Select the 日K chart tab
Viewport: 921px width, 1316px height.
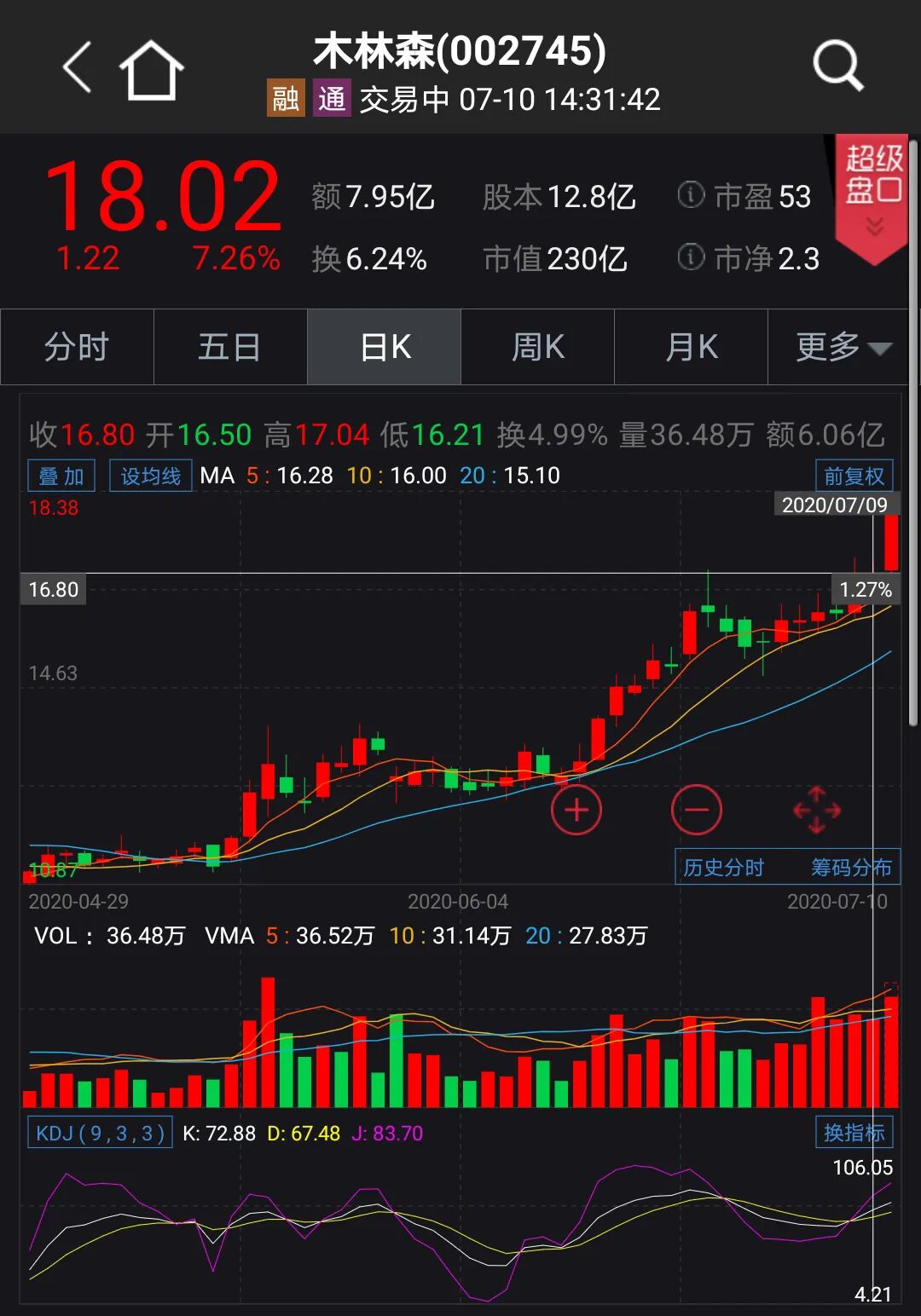[x=385, y=347]
